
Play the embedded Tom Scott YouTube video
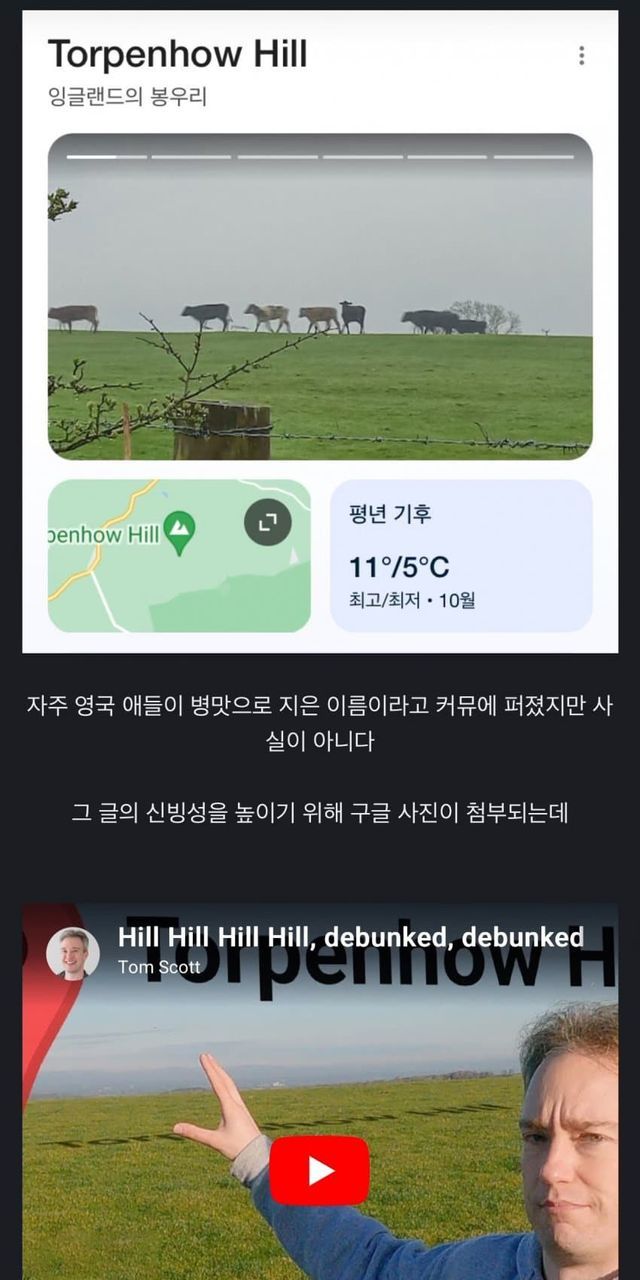click(319, 1170)
